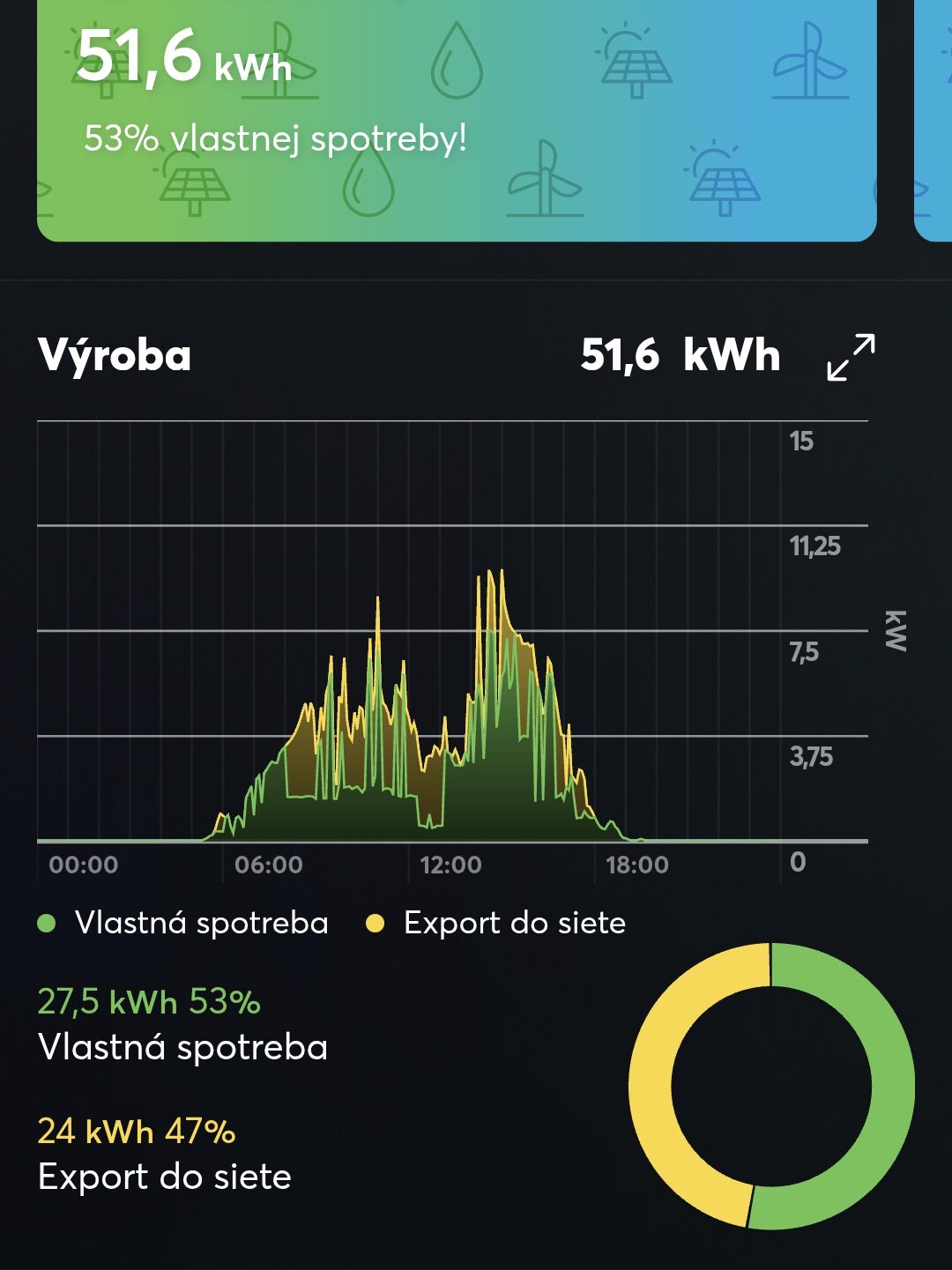
Task: Expand the Výroba chart to fullscreen
Action: point(851,357)
